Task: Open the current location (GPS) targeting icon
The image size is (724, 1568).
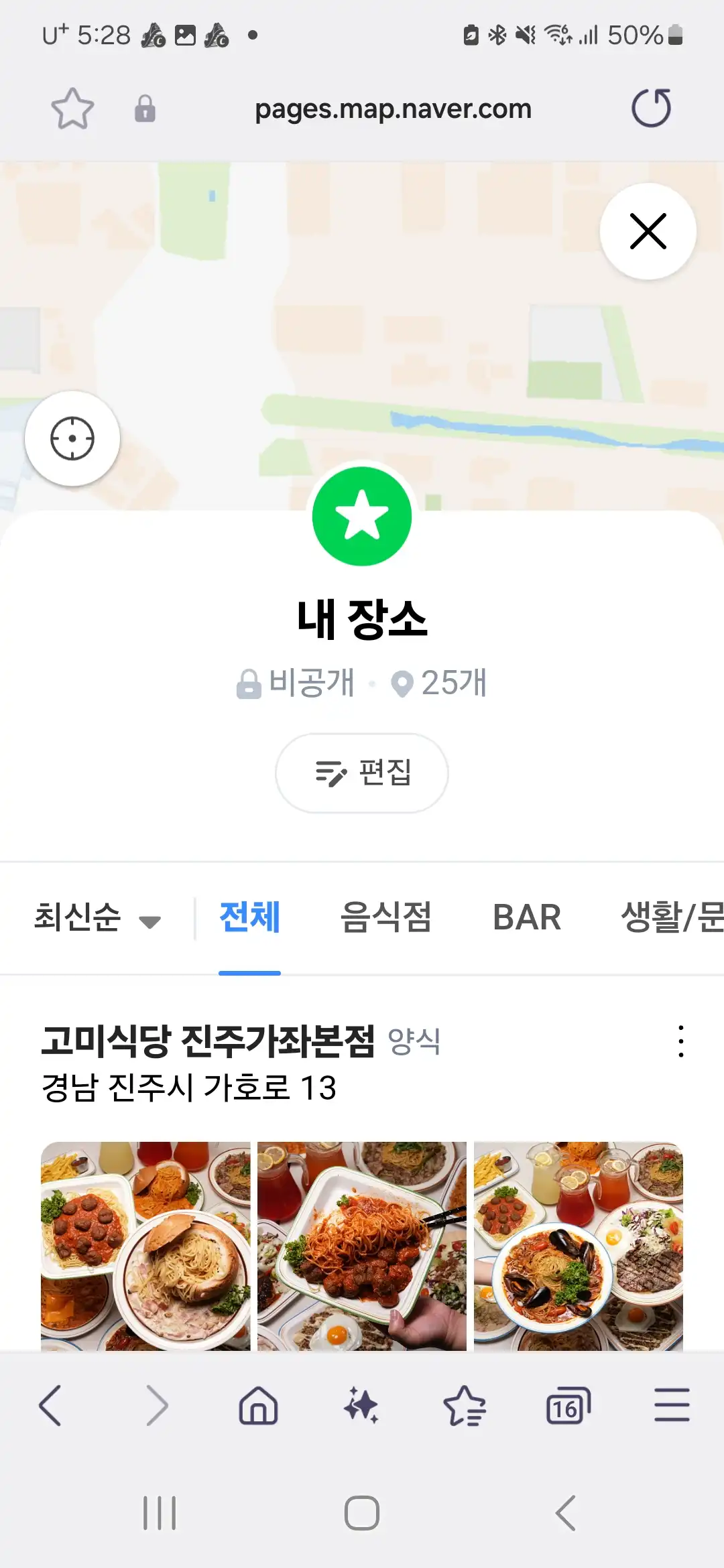Action: pyautogui.click(x=72, y=438)
